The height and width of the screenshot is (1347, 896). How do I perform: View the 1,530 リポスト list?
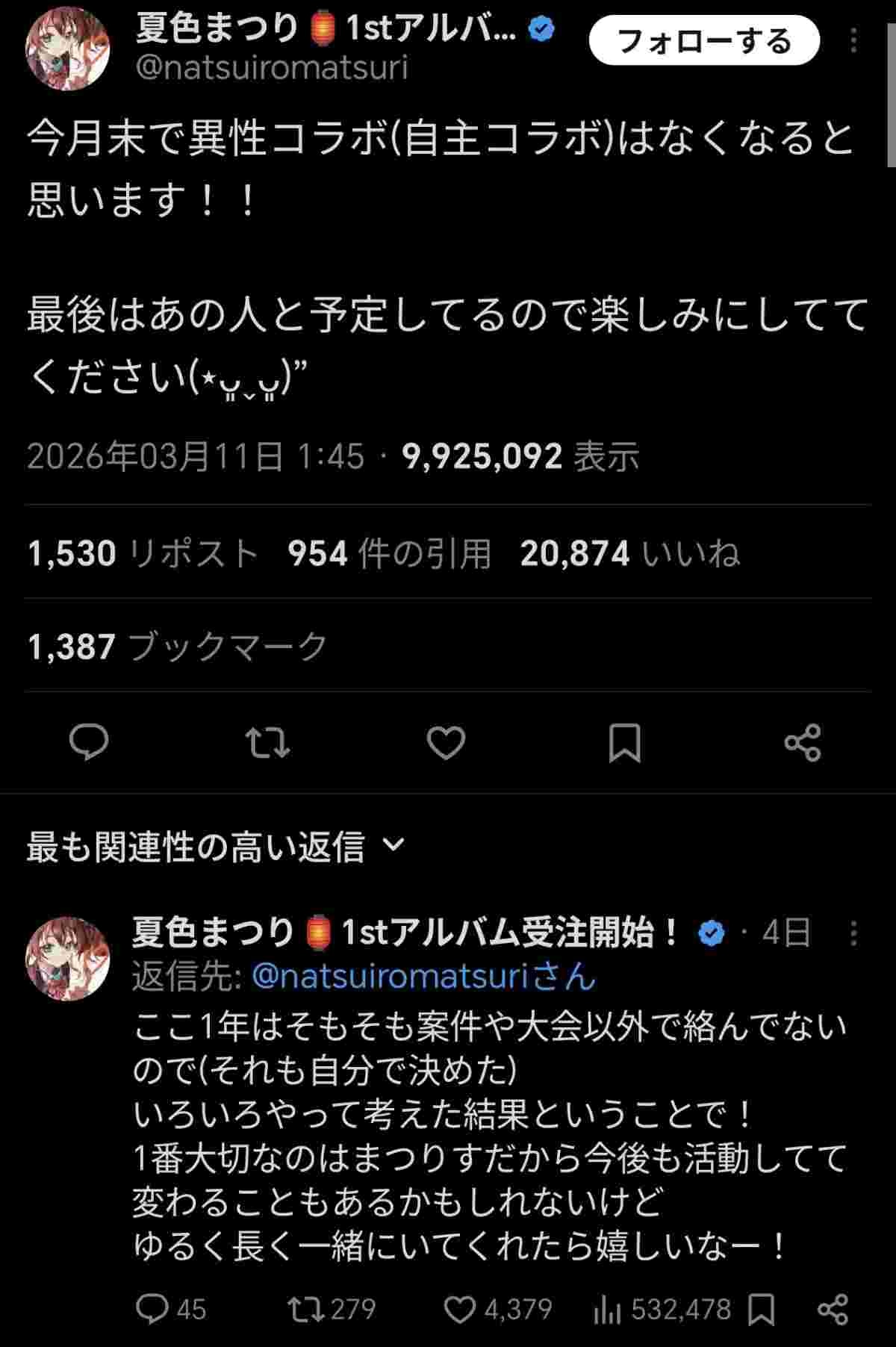coord(143,553)
